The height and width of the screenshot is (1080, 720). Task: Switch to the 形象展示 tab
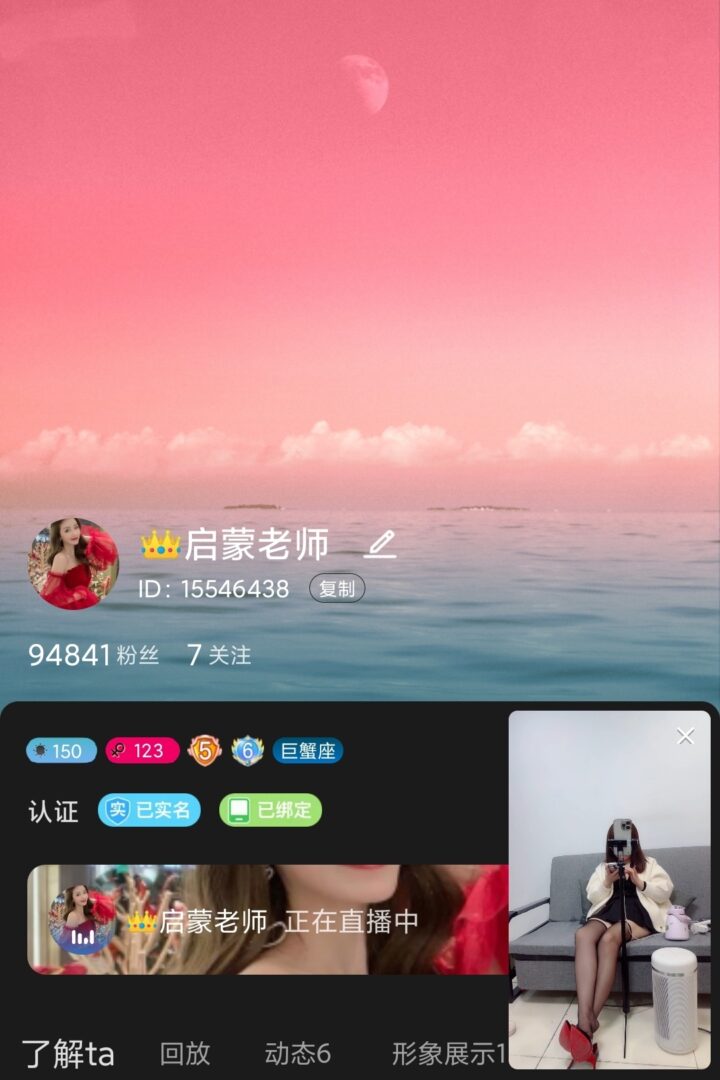pyautogui.click(x=448, y=1053)
